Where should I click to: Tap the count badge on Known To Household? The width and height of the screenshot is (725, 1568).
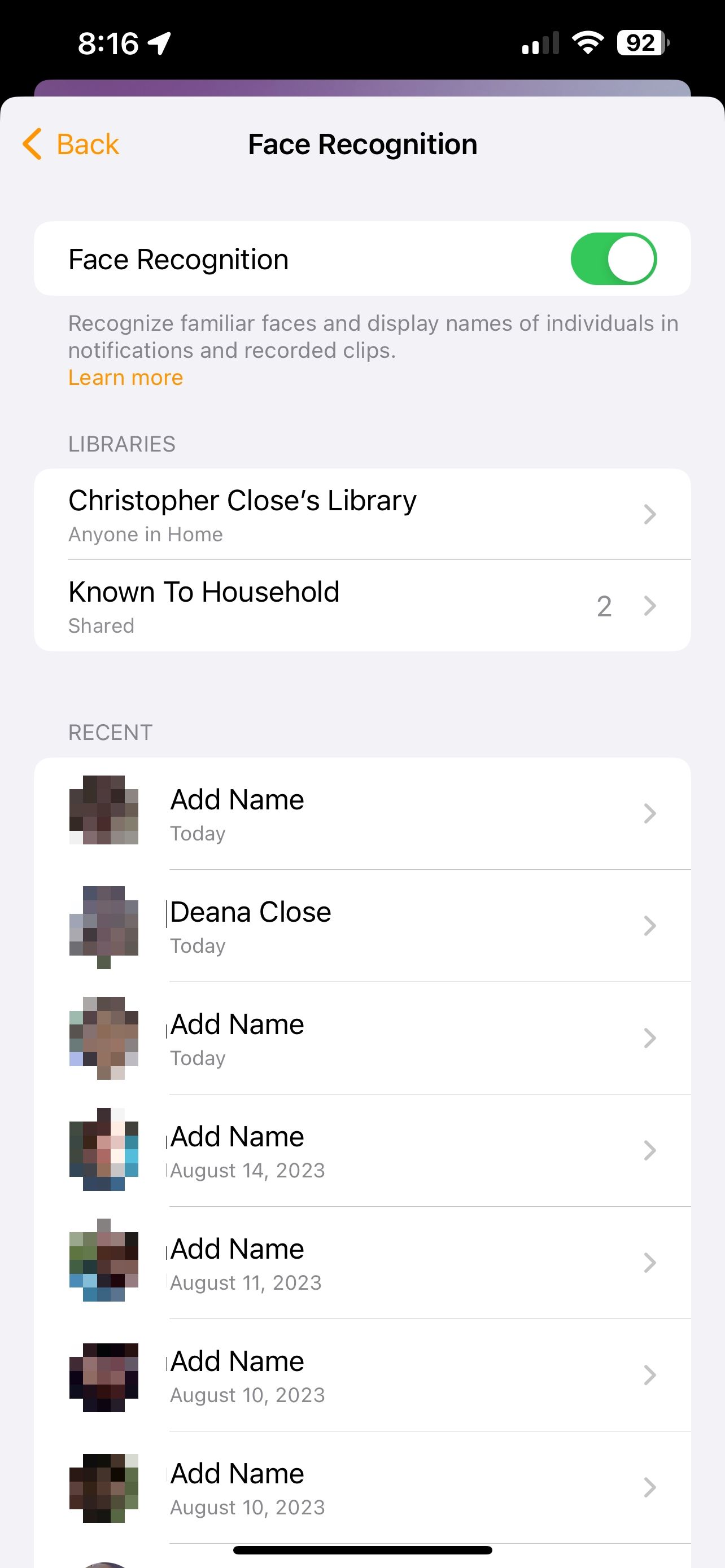click(x=604, y=605)
